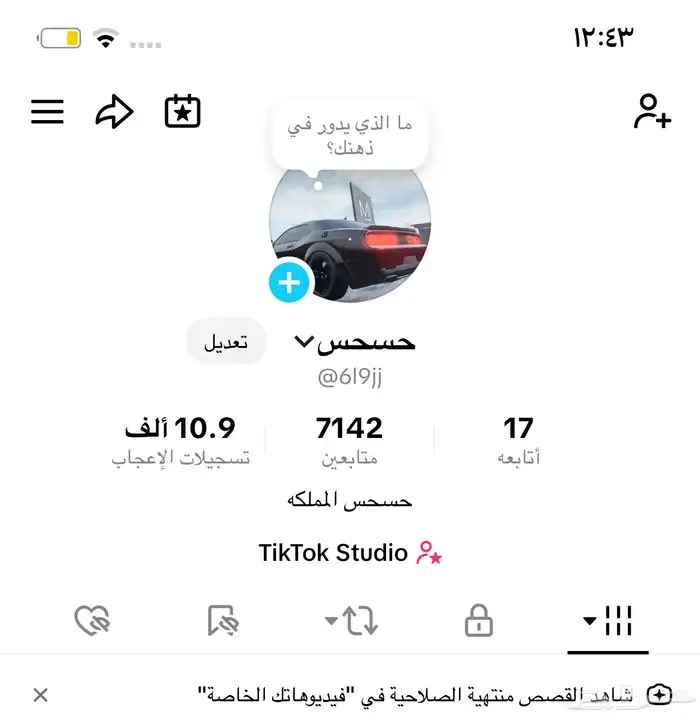
Task: Share this profile
Action: [x=114, y=111]
